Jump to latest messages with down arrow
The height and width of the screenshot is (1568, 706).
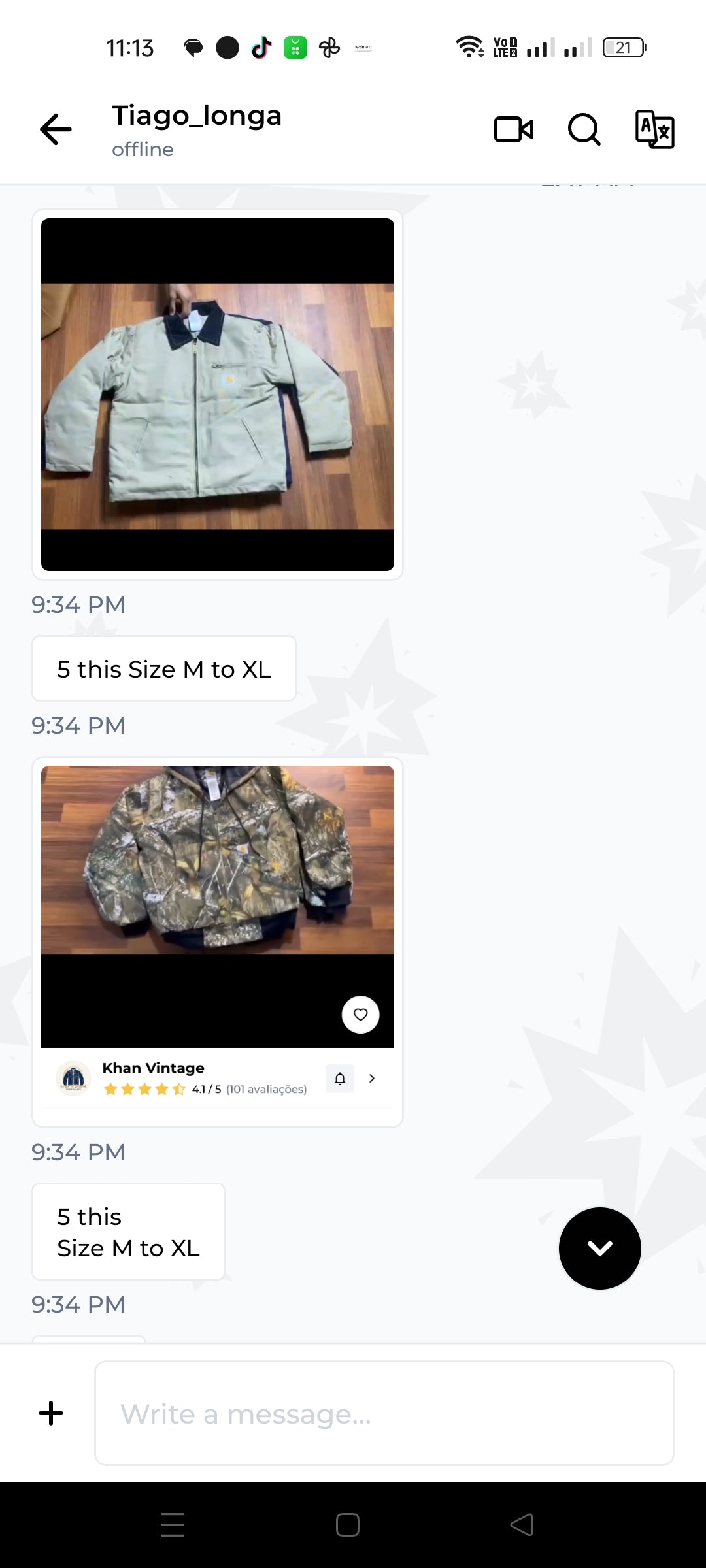[x=600, y=1249]
